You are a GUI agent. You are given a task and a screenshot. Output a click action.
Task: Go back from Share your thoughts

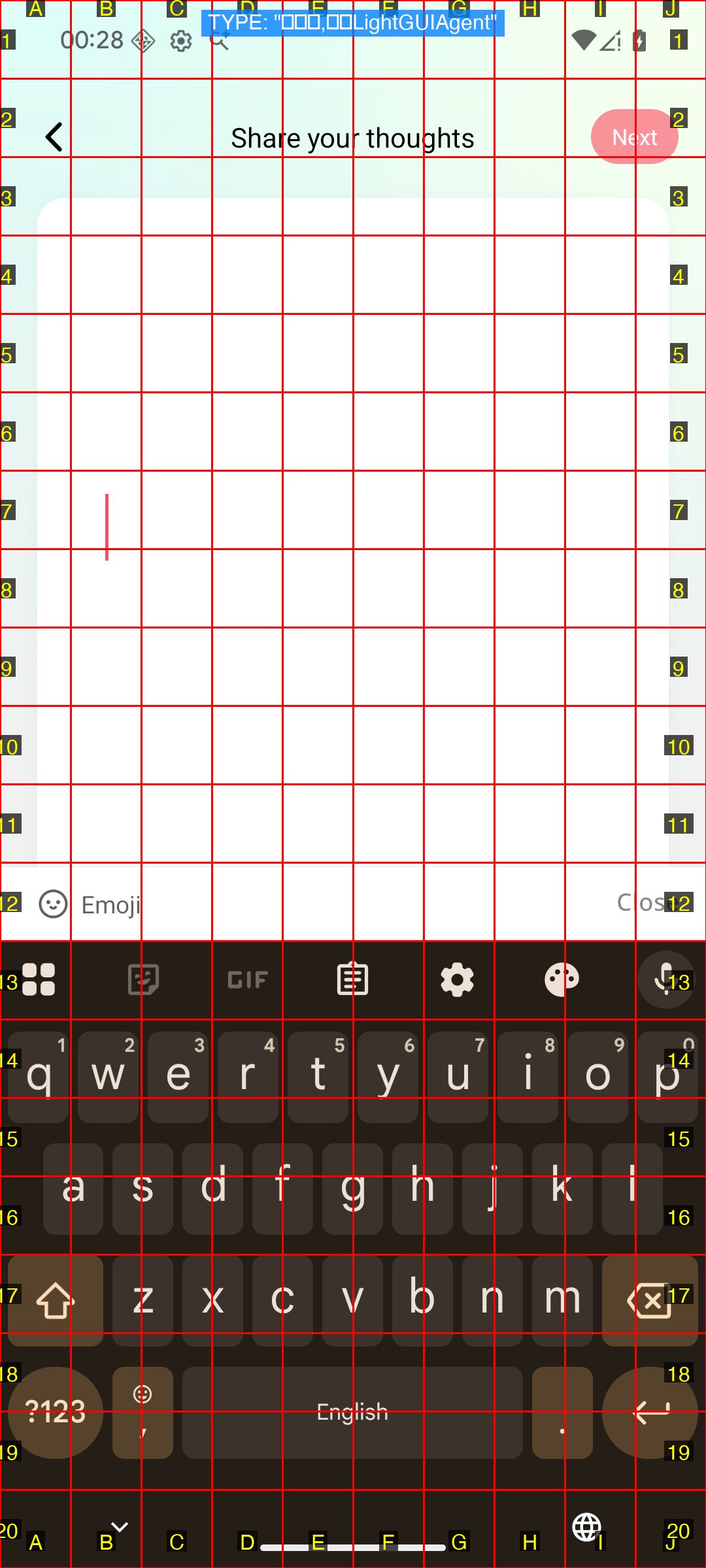pos(55,137)
